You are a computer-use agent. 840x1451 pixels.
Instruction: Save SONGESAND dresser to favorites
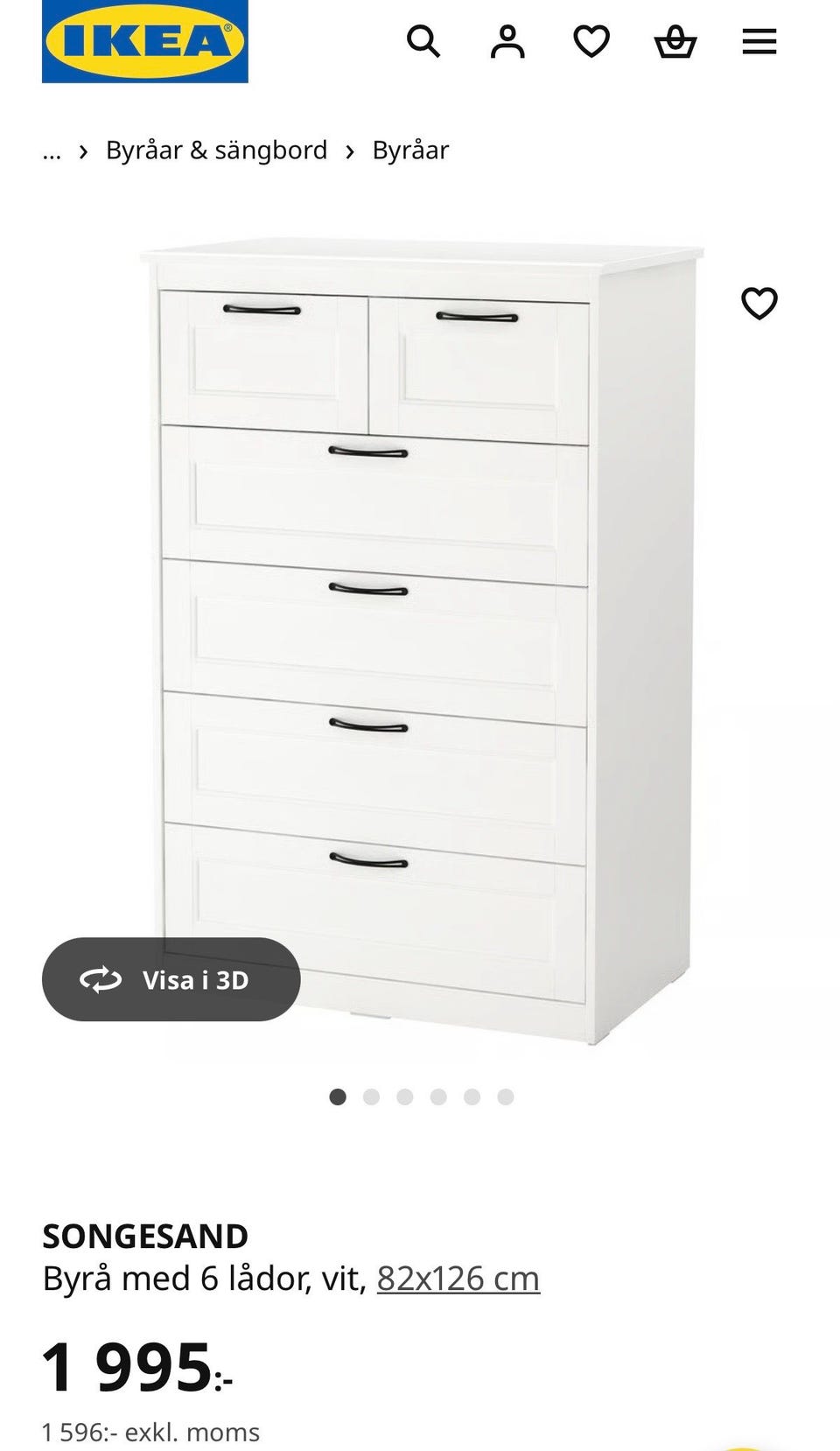[759, 304]
